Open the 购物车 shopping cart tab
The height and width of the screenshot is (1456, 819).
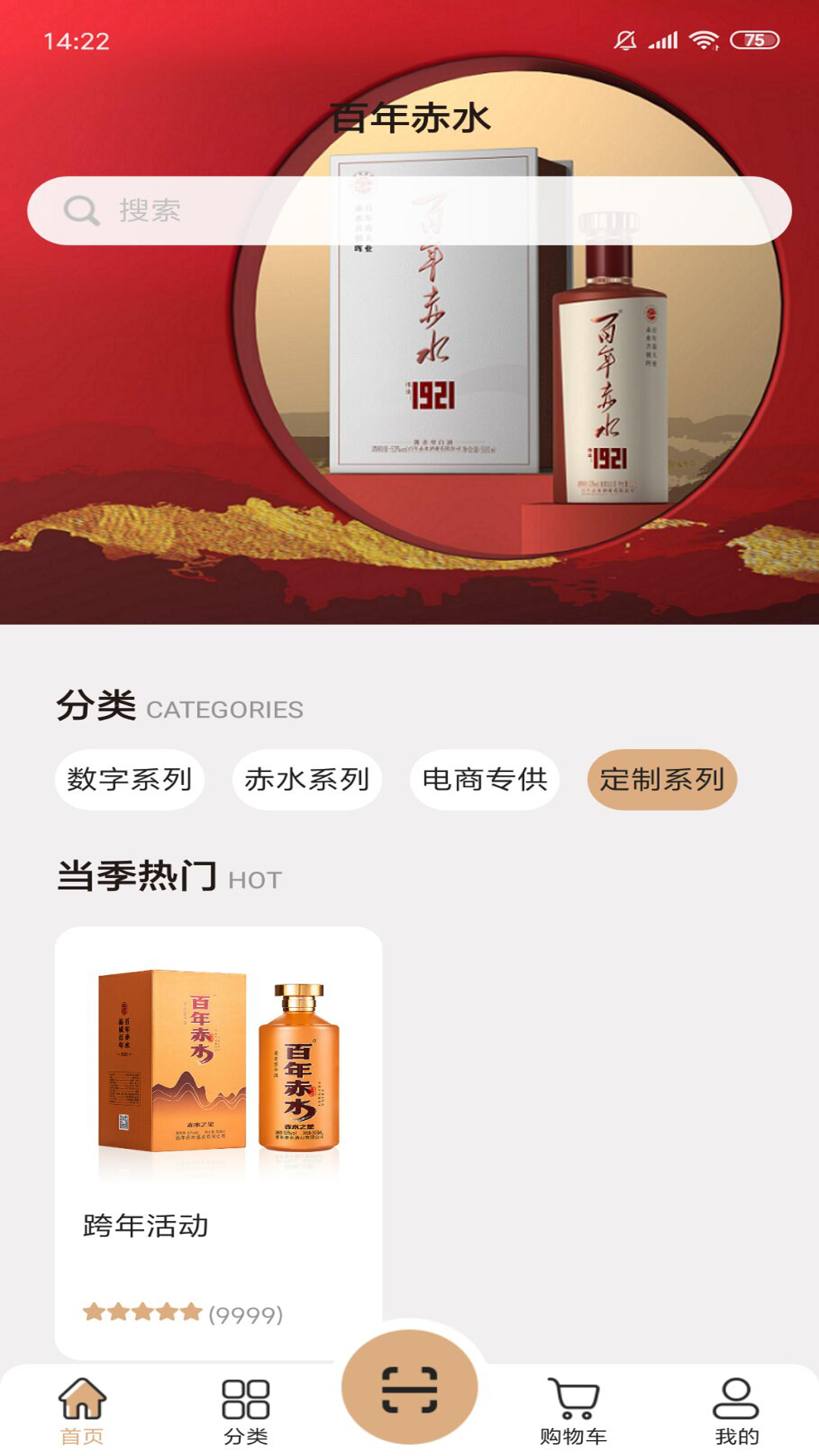tap(573, 1410)
